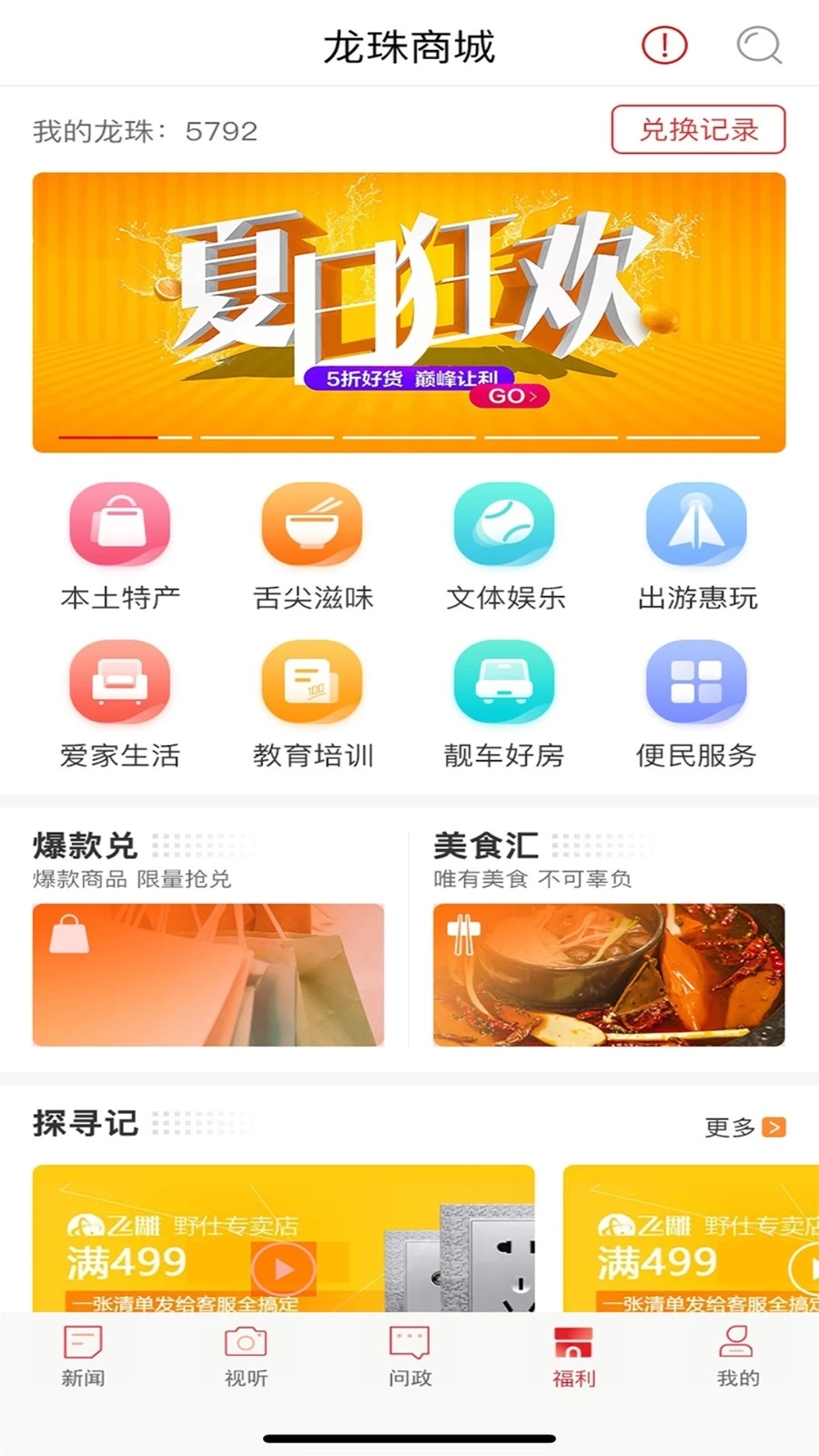Tap the red alert notification icon
The width and height of the screenshot is (819, 1456).
[x=663, y=44]
